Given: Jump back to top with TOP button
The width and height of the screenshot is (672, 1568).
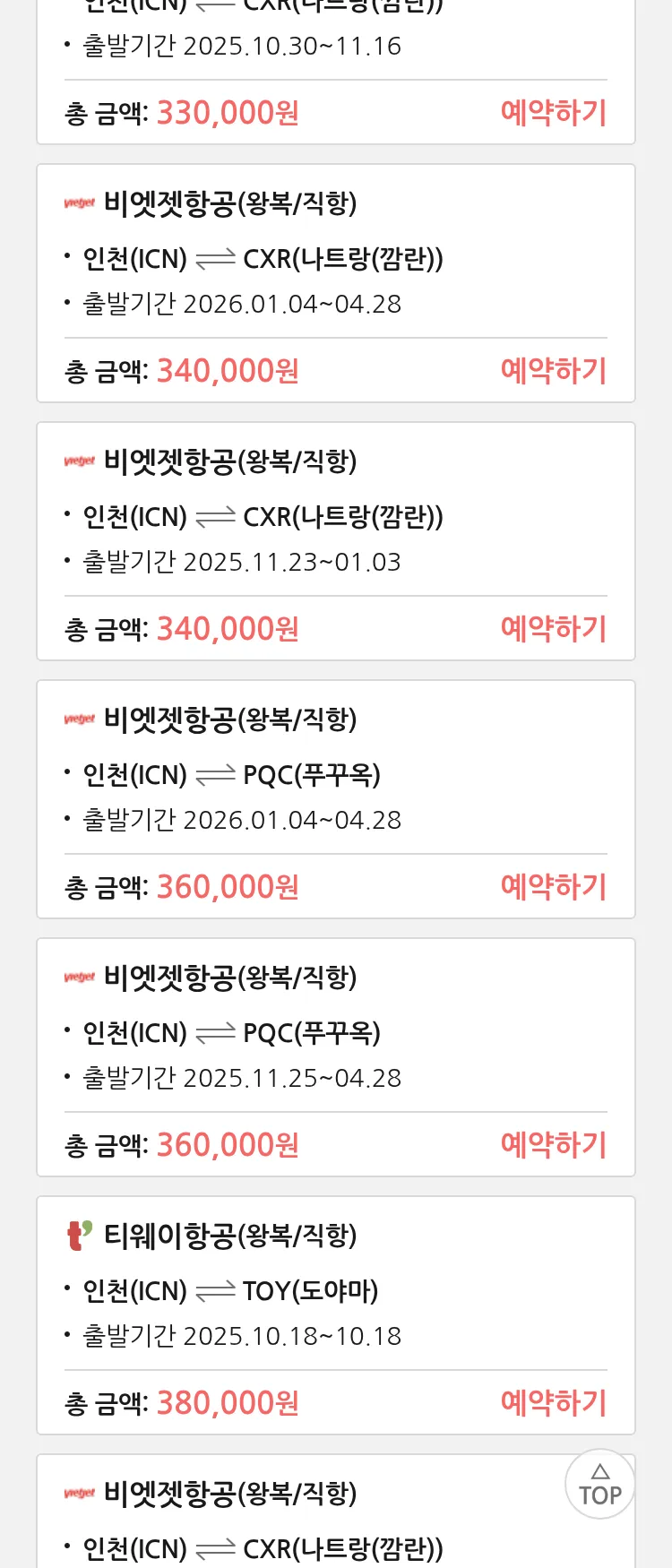Looking at the screenshot, I should click(x=599, y=1484).
